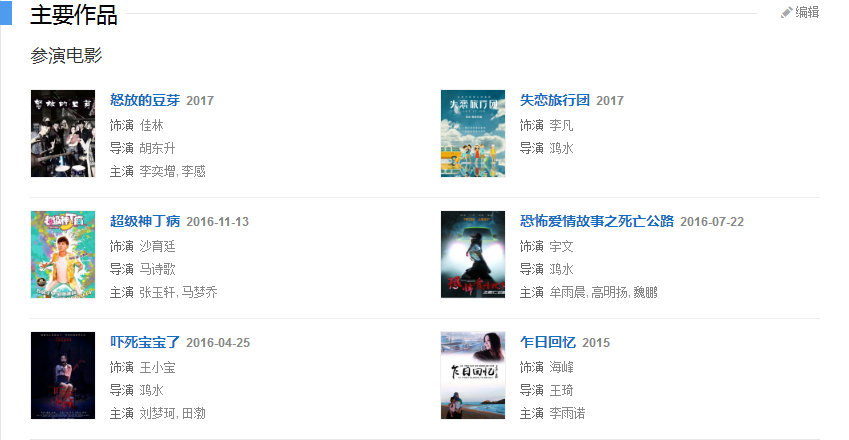849x440 pixels.
Task: View the 失恋旅行团 poster thumbnail
Action: (x=473, y=134)
